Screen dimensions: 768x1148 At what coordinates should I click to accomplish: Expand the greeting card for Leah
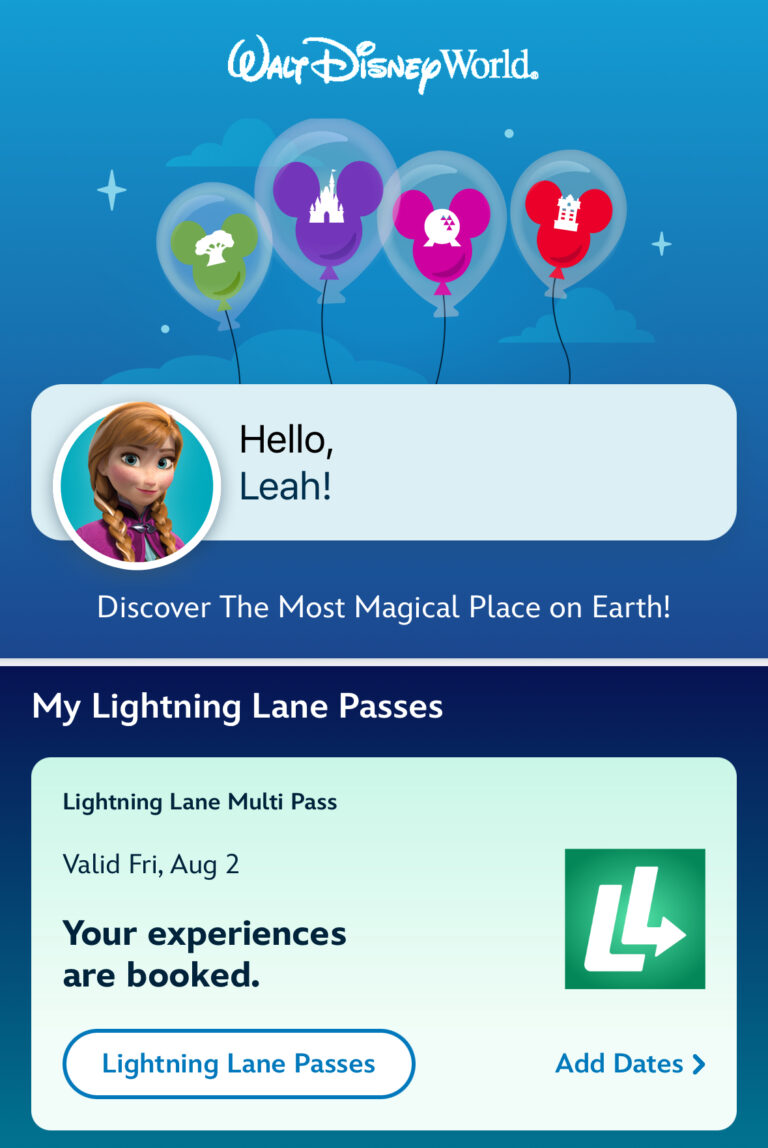click(x=384, y=462)
